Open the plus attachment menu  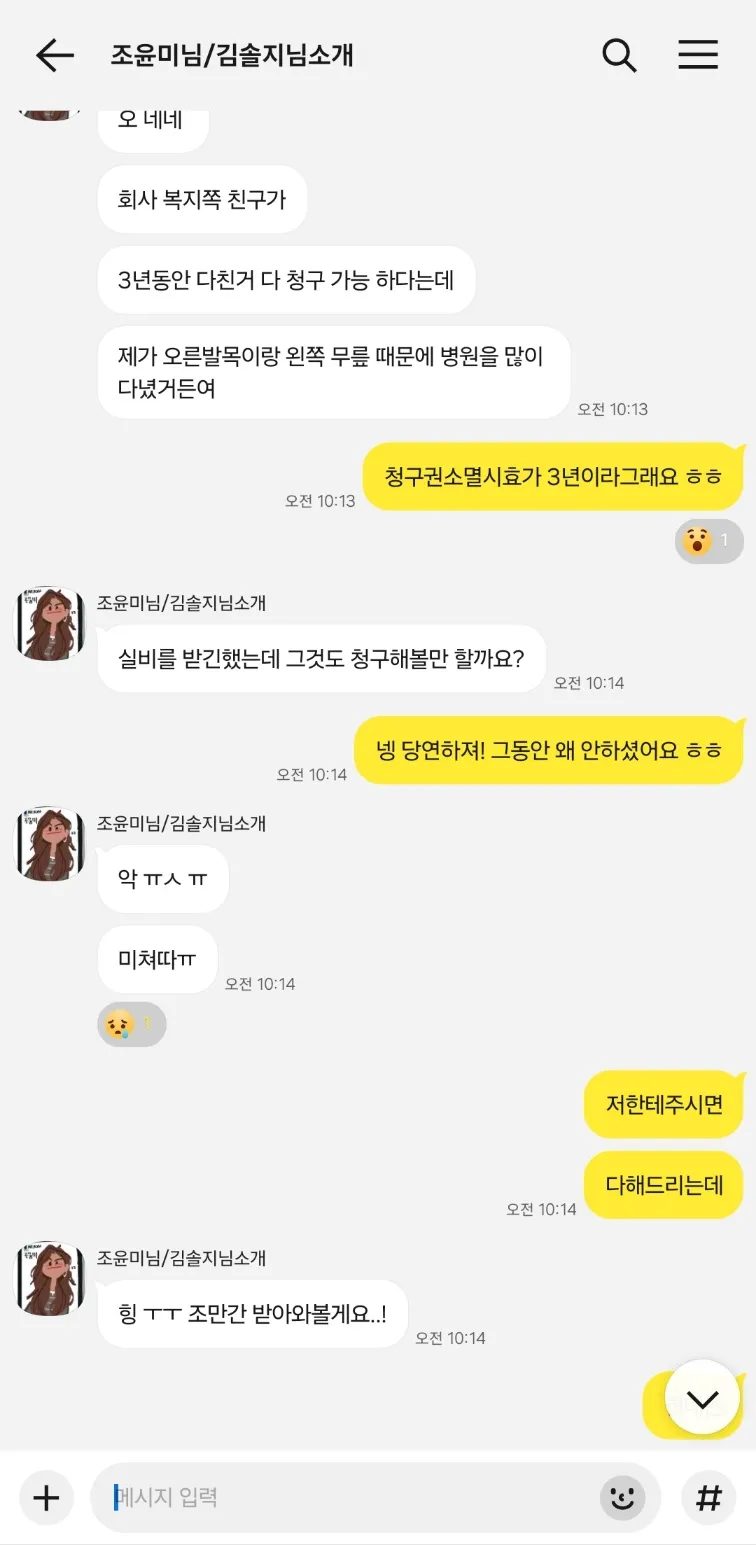click(46, 1497)
